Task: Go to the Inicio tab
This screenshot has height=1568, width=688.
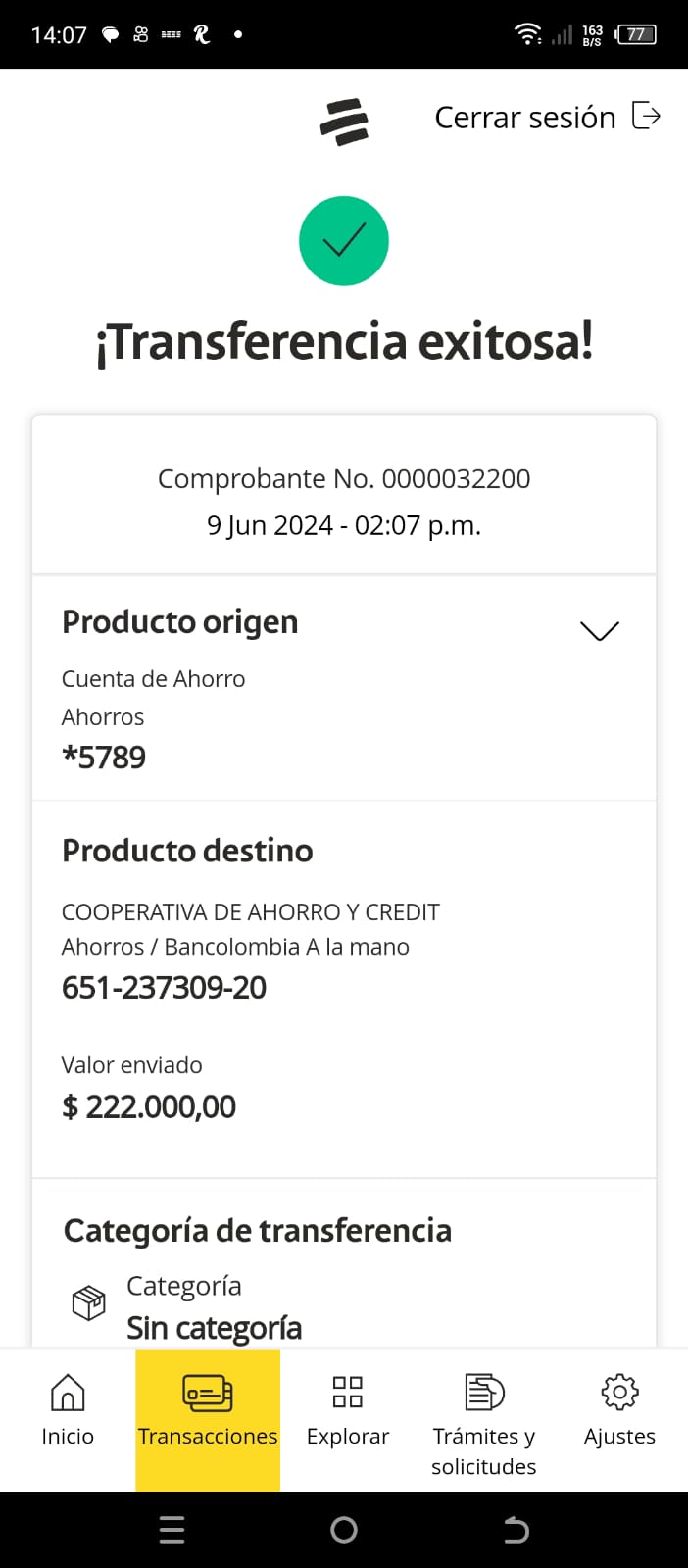Action: 68,1411
